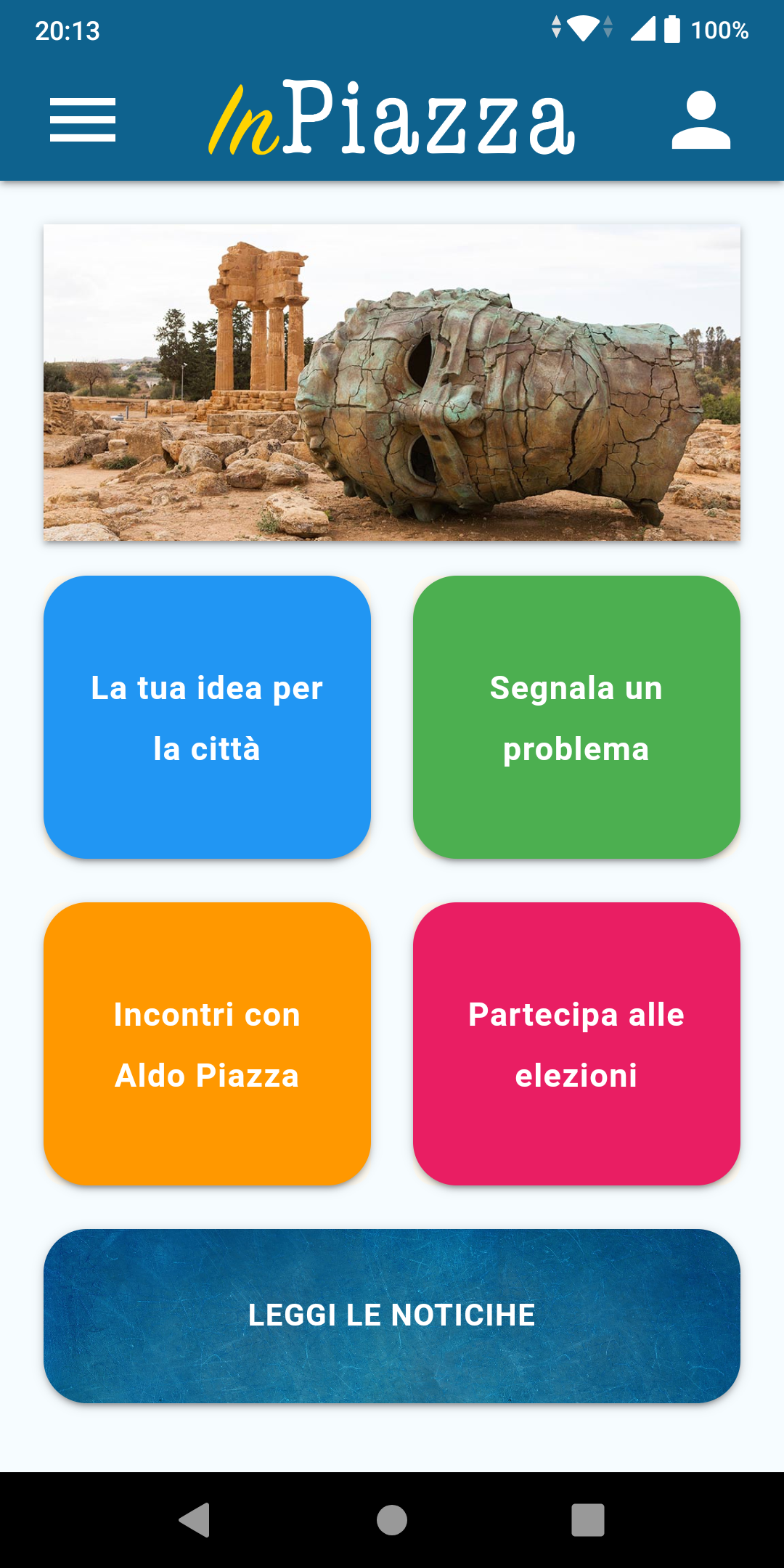Open the hamburger drawer menu
Viewport: 784px width, 1568px height.
[x=83, y=120]
